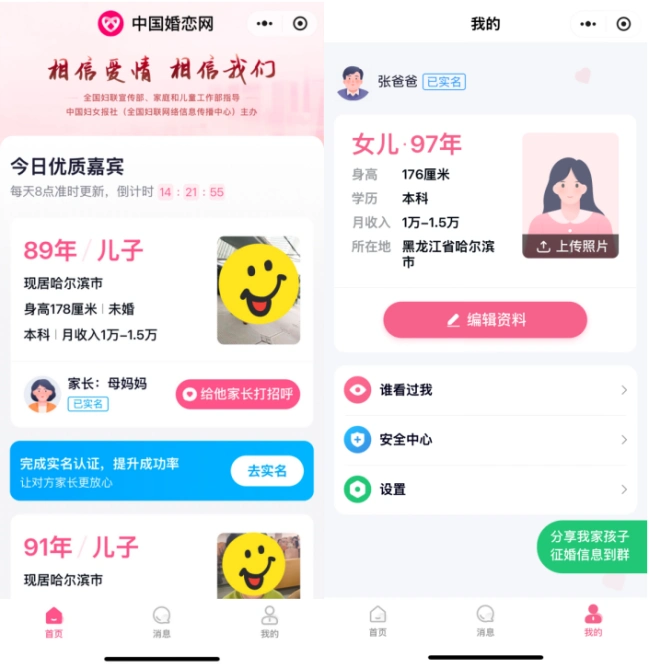Tap 编辑资料 to edit the profile
The width and height of the screenshot is (649, 669).
pos(485,320)
